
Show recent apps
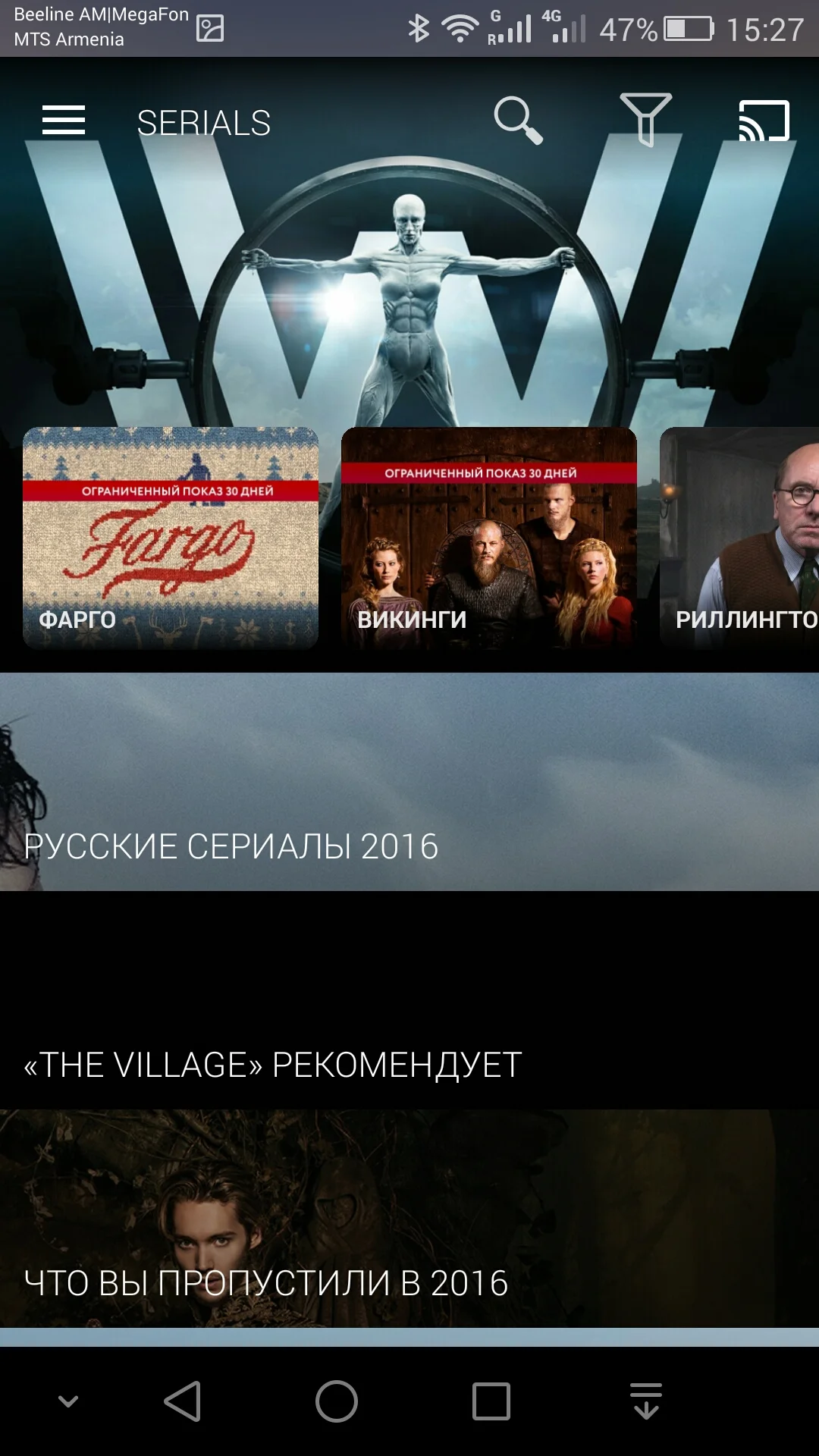[x=491, y=1401]
